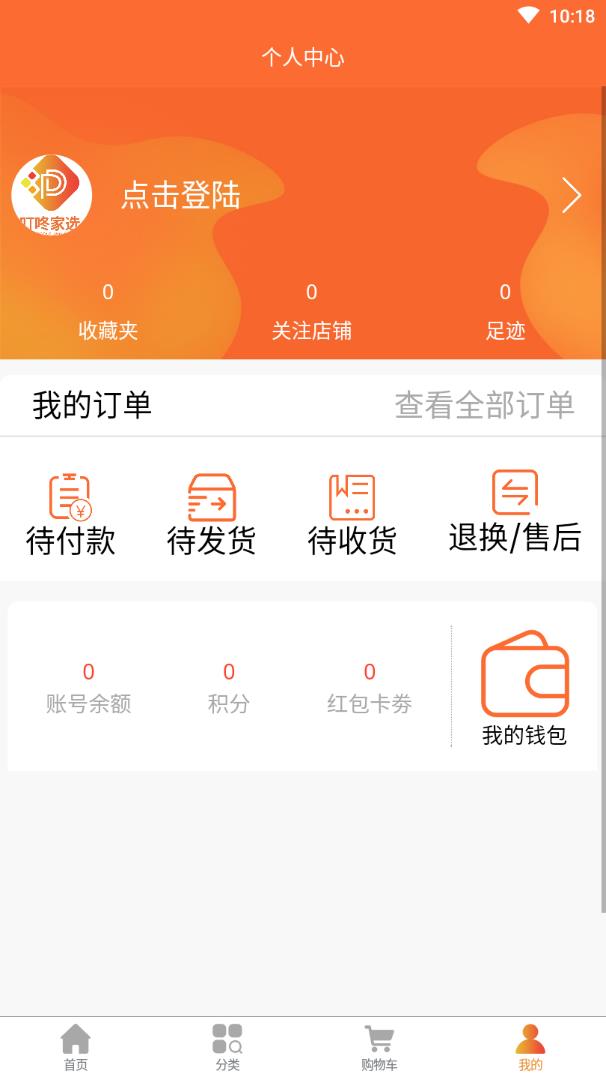The width and height of the screenshot is (606, 1080).
Task: Select the 我的 profile tab
Action: [x=530, y=1048]
